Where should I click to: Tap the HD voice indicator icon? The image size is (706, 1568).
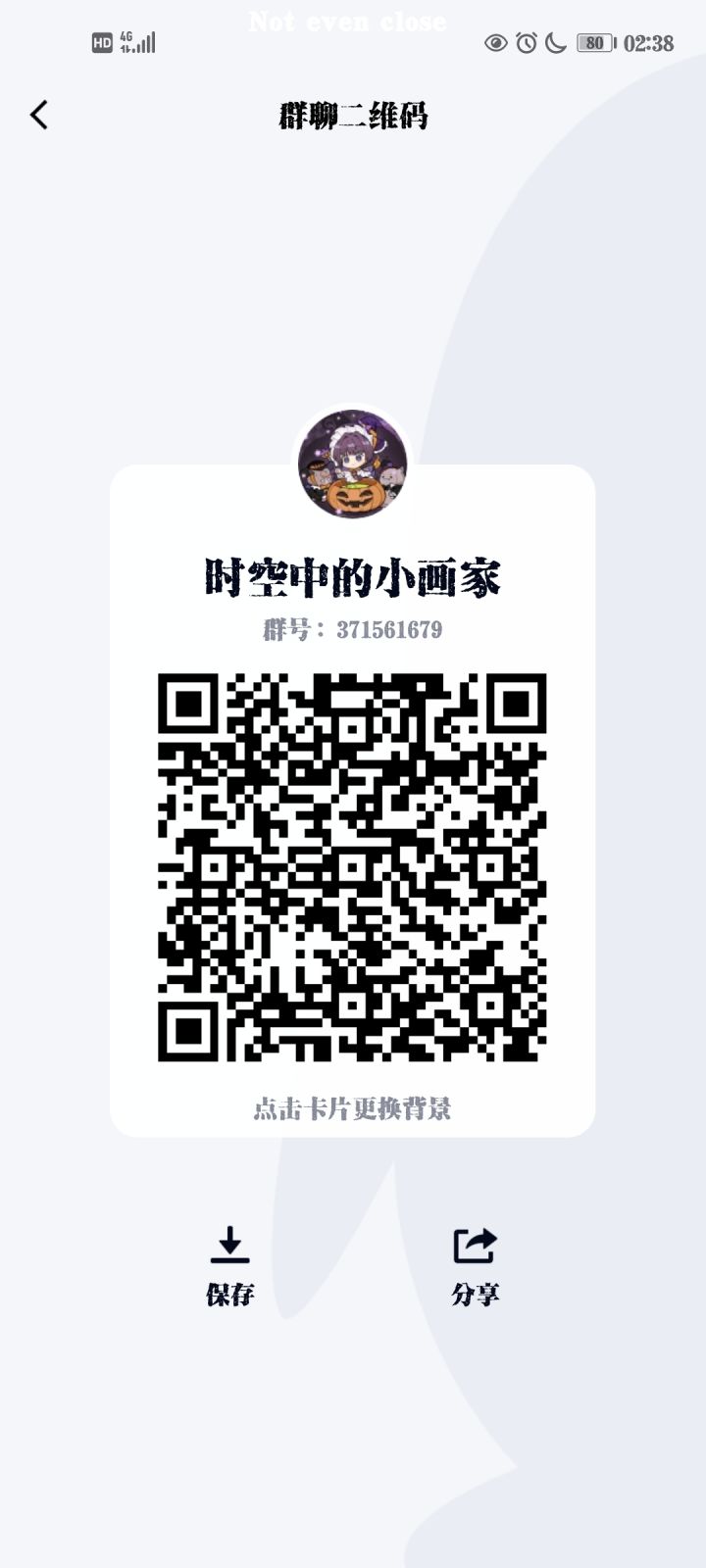point(101,42)
